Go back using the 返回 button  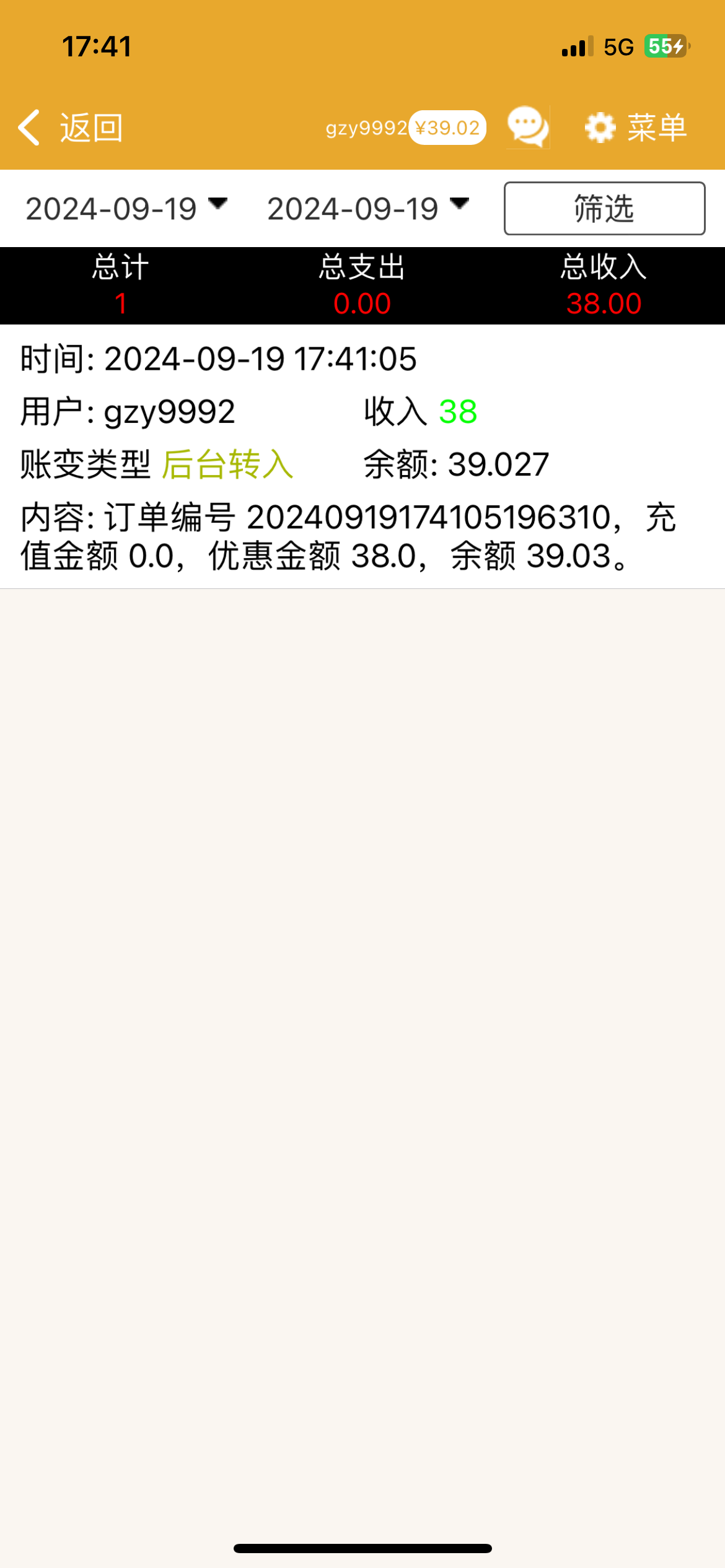70,128
